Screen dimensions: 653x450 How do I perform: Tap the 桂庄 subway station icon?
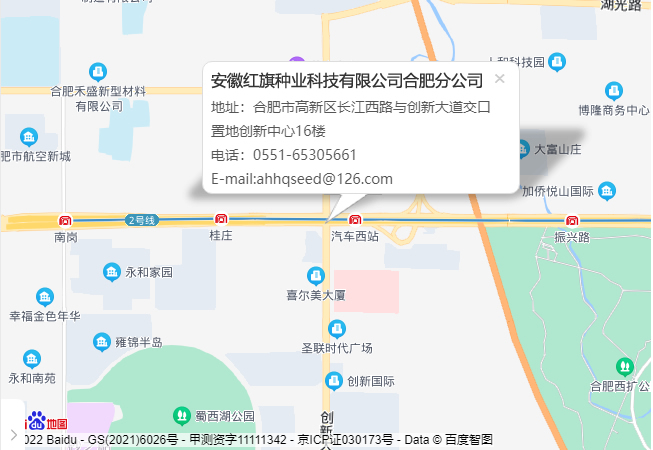[220, 219]
